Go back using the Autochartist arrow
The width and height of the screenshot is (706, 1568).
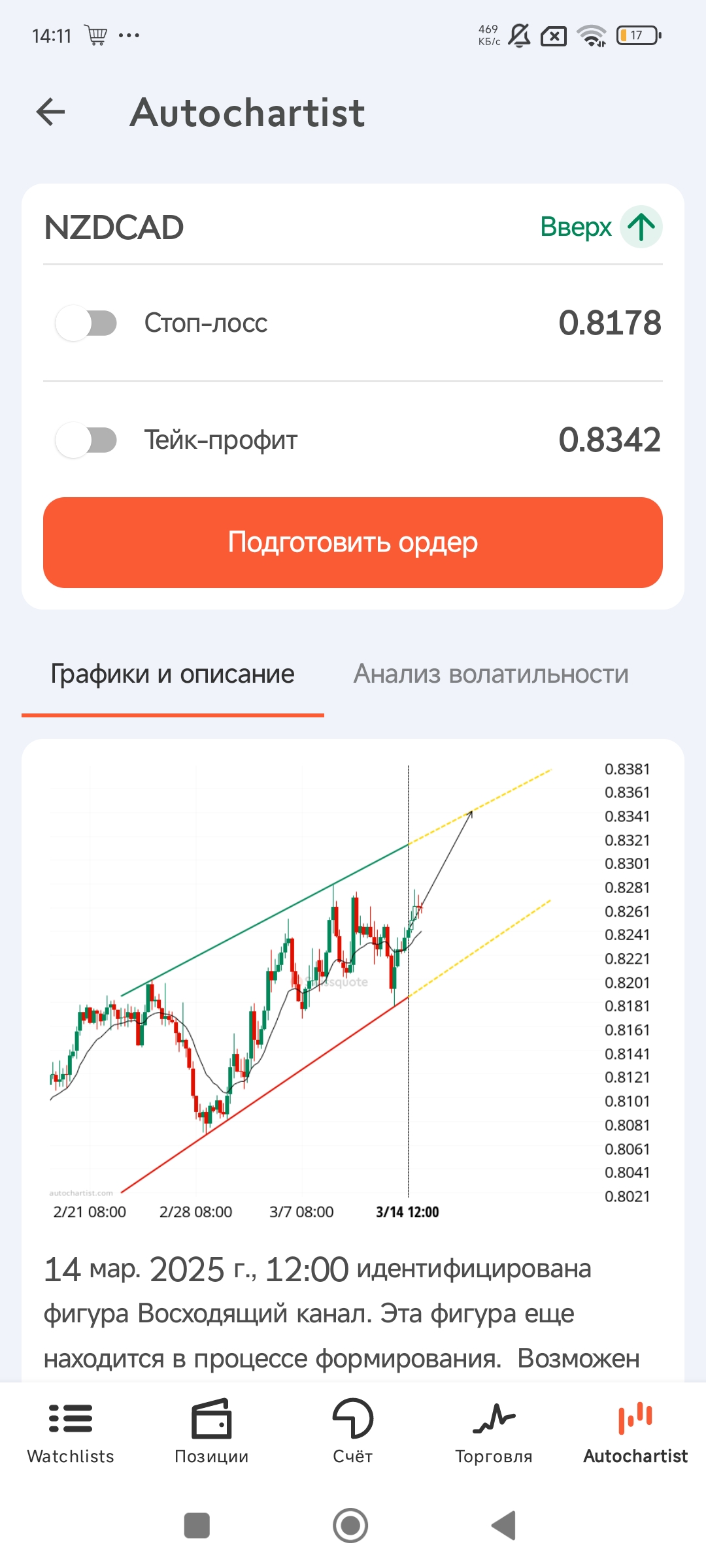click(51, 112)
